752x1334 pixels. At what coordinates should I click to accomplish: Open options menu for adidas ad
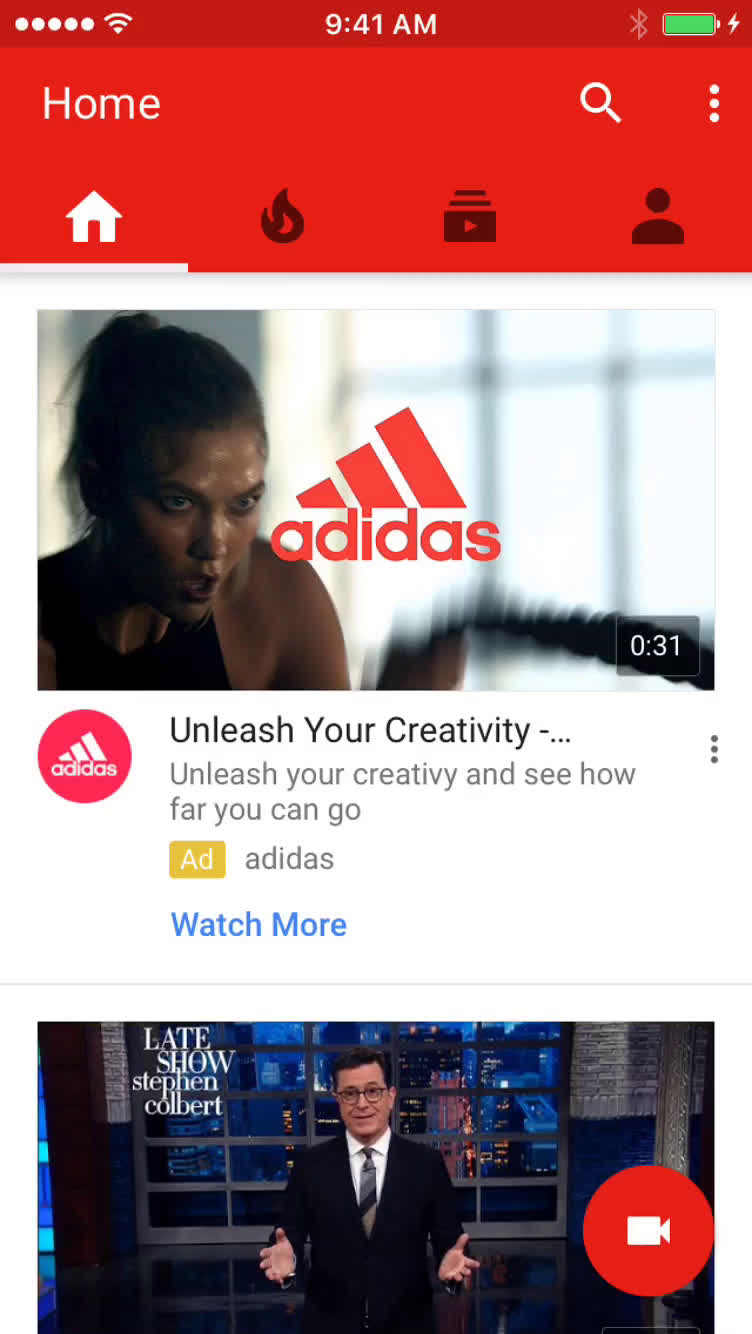(714, 749)
